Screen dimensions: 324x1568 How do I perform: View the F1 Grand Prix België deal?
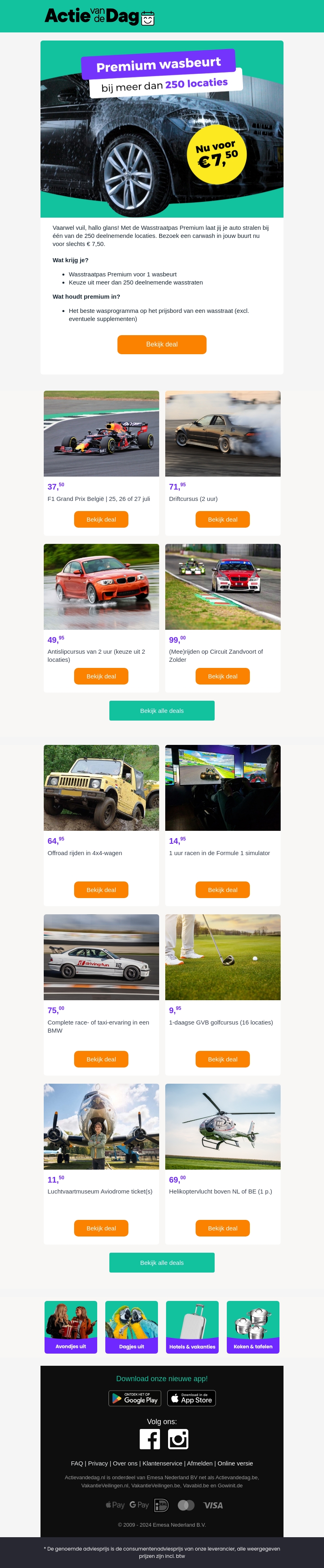point(101,519)
